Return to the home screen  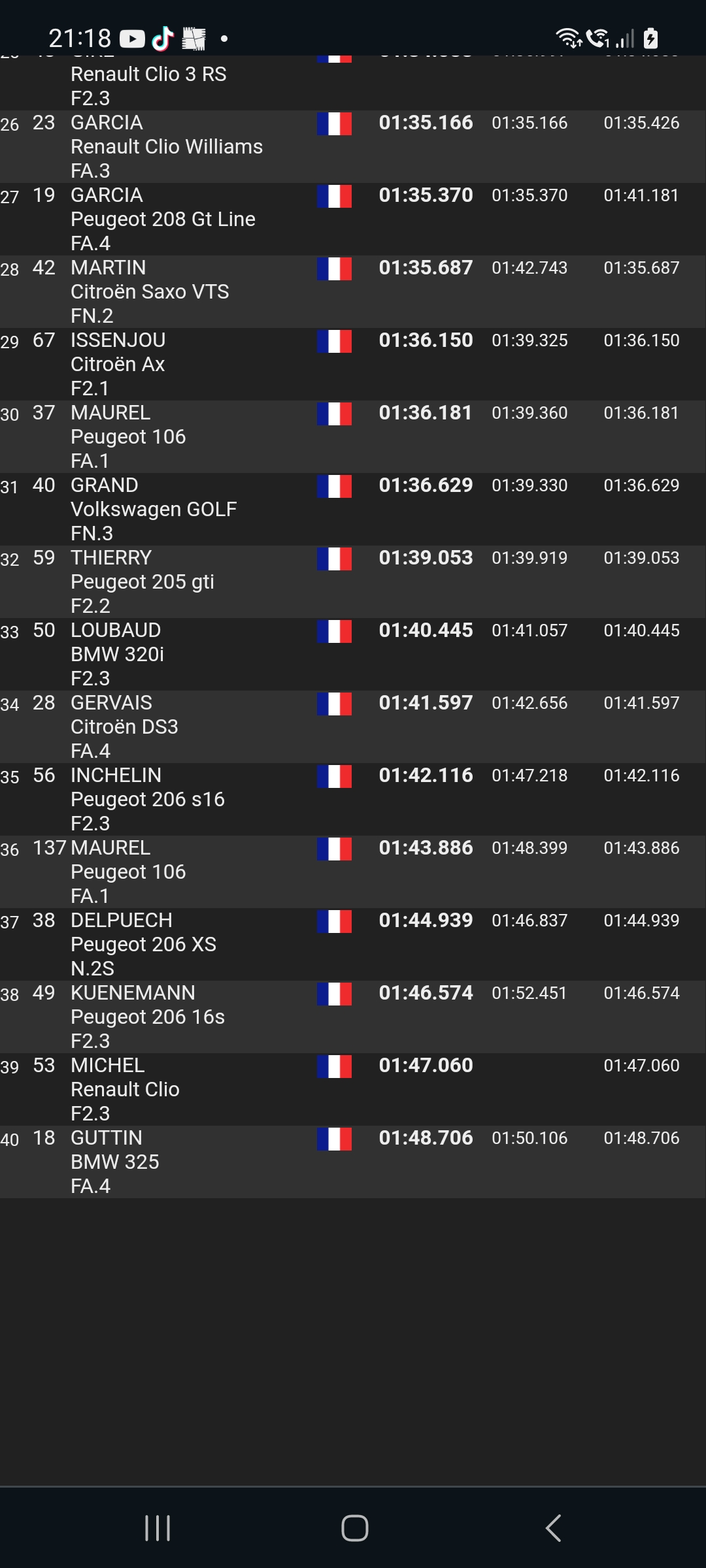(354, 1528)
